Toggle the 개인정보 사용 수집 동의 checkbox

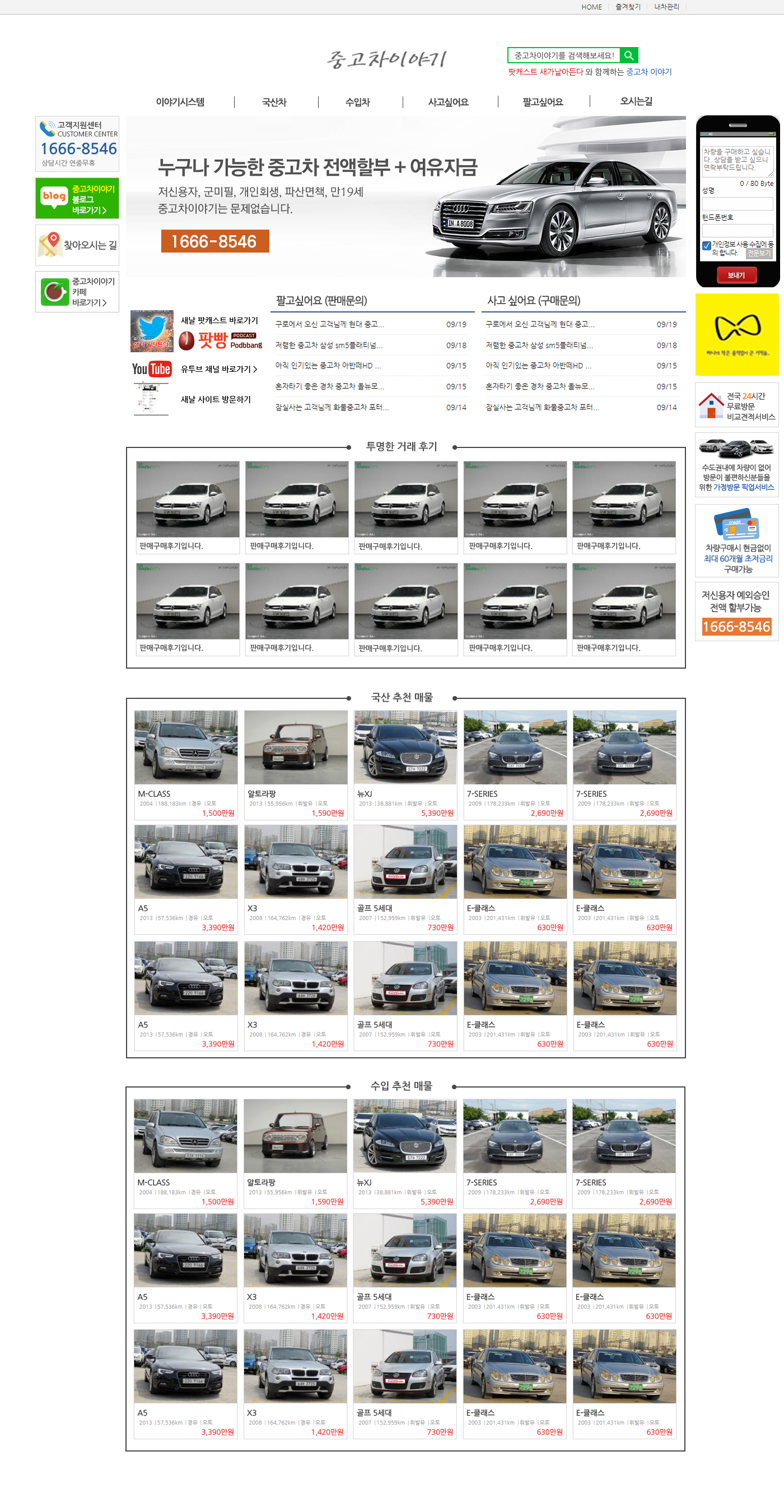(x=707, y=245)
